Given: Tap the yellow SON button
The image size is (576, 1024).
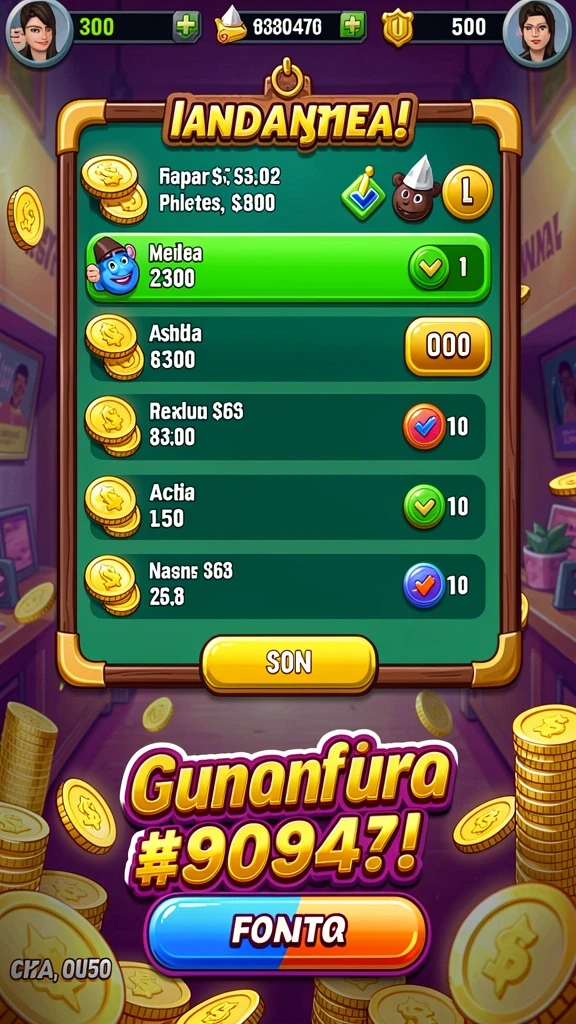Looking at the screenshot, I should (x=289, y=664).
